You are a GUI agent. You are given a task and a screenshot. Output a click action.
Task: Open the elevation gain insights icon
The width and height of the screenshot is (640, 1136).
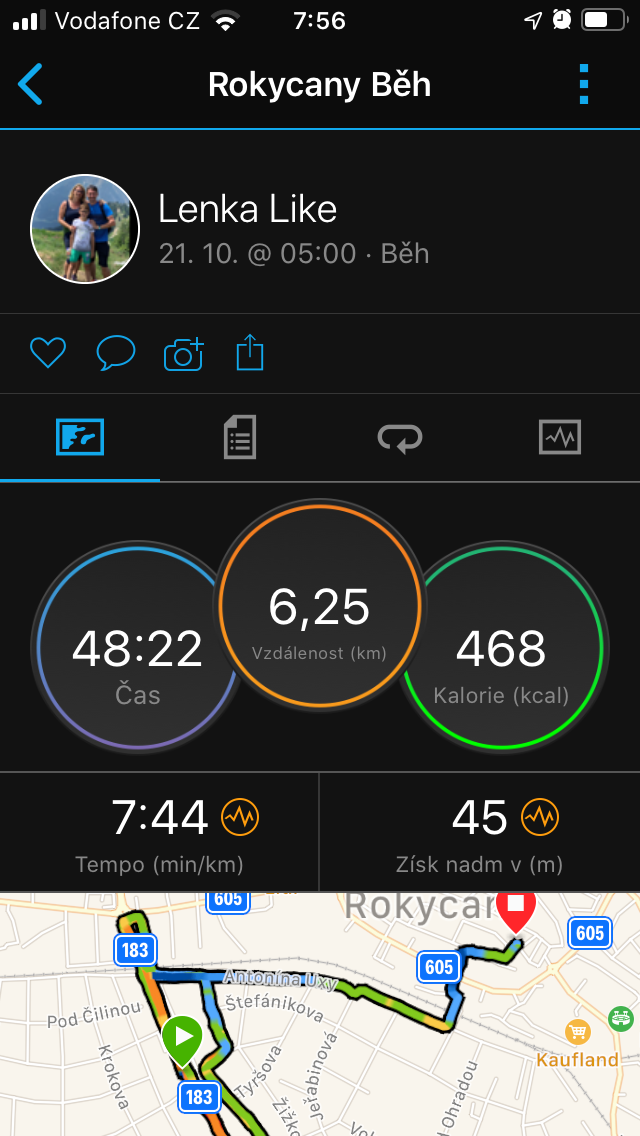click(540, 818)
